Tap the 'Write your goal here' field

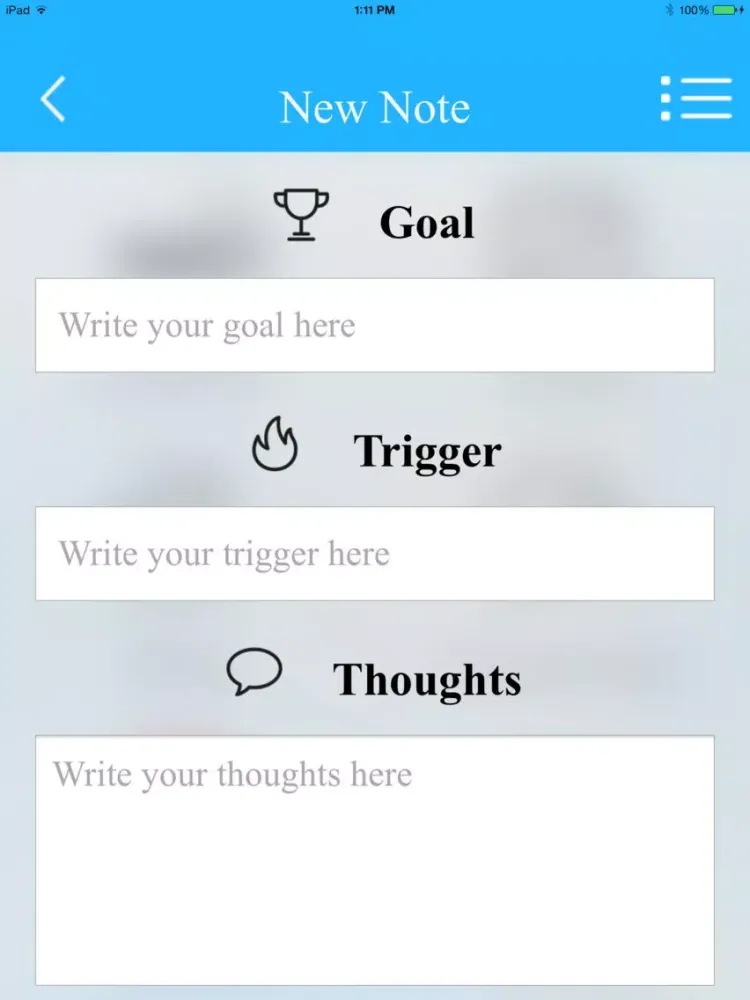tap(375, 326)
